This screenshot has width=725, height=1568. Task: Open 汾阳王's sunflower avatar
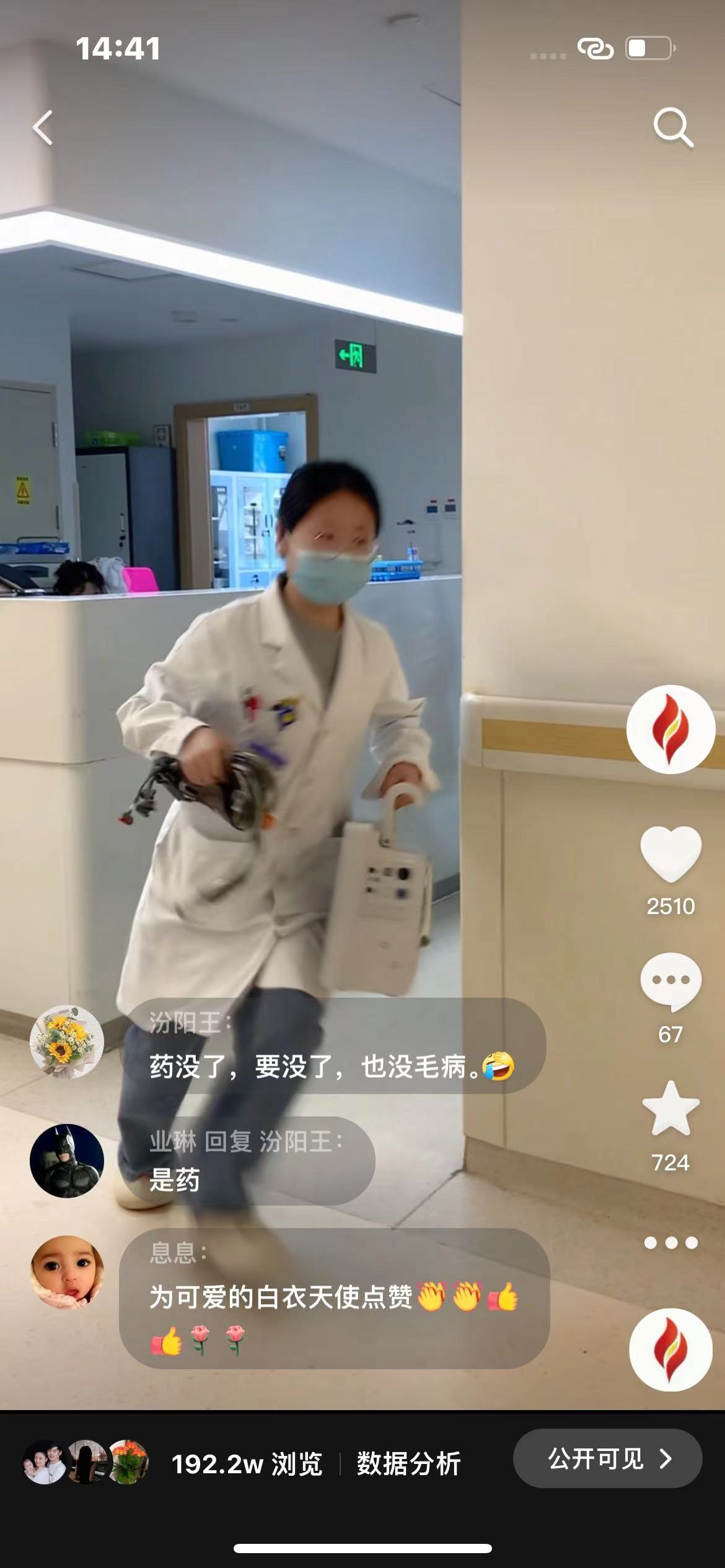(x=67, y=1042)
